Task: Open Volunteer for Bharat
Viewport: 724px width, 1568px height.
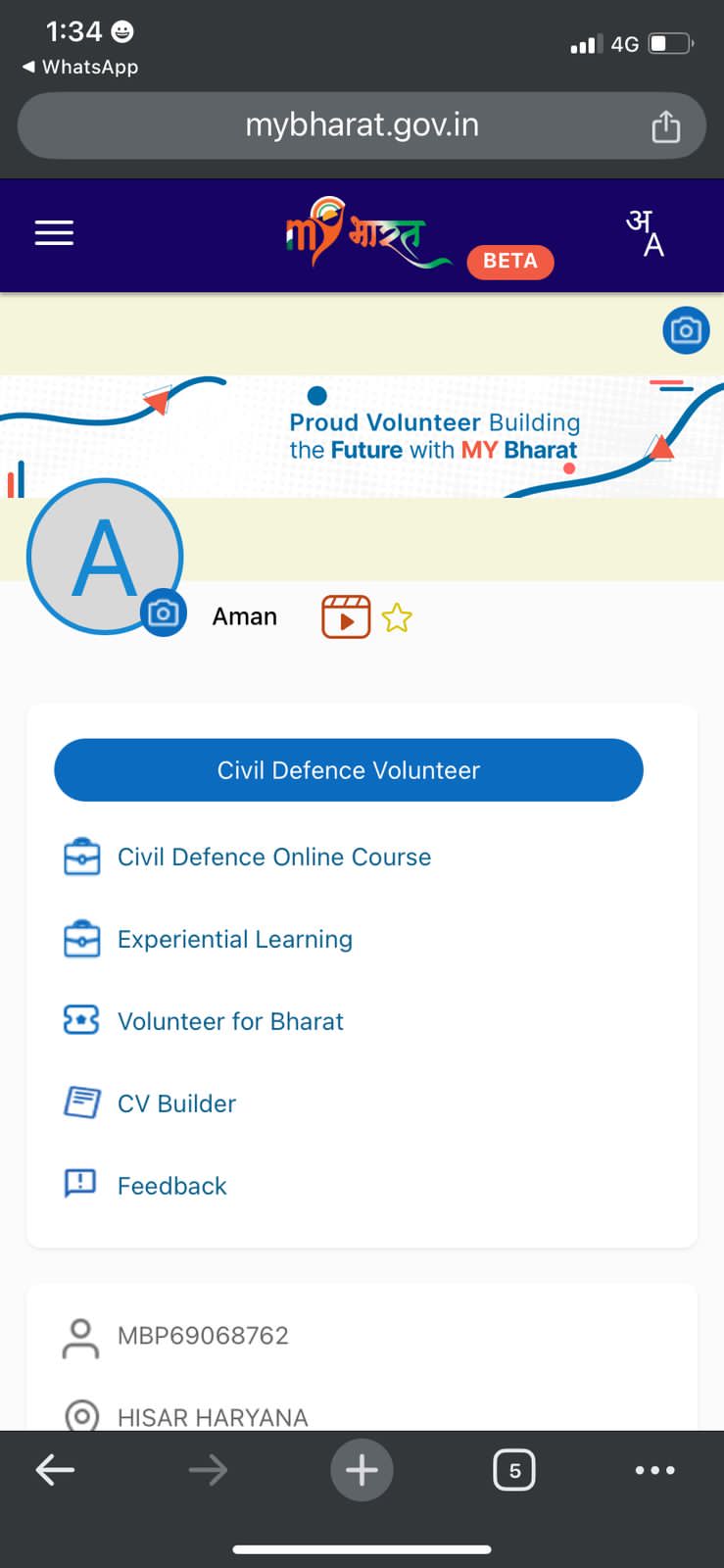Action: point(230,1021)
